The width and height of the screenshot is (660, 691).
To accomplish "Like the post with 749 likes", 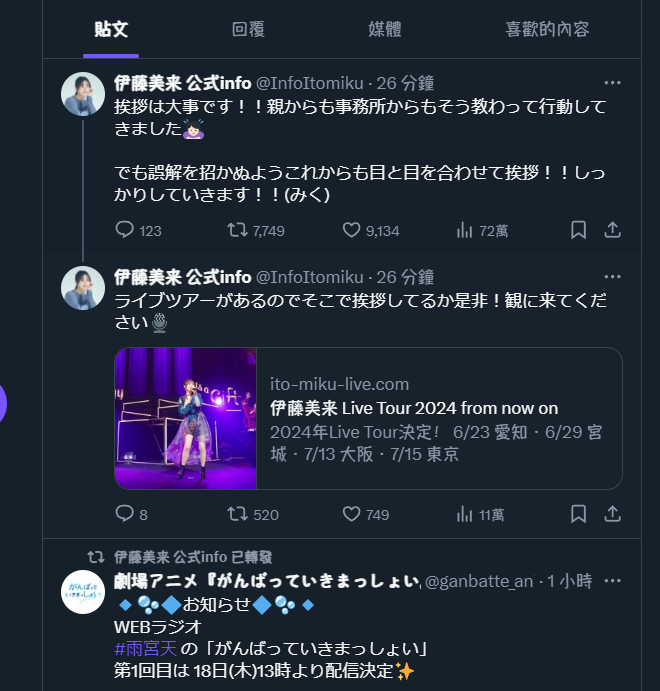I will coord(352,514).
